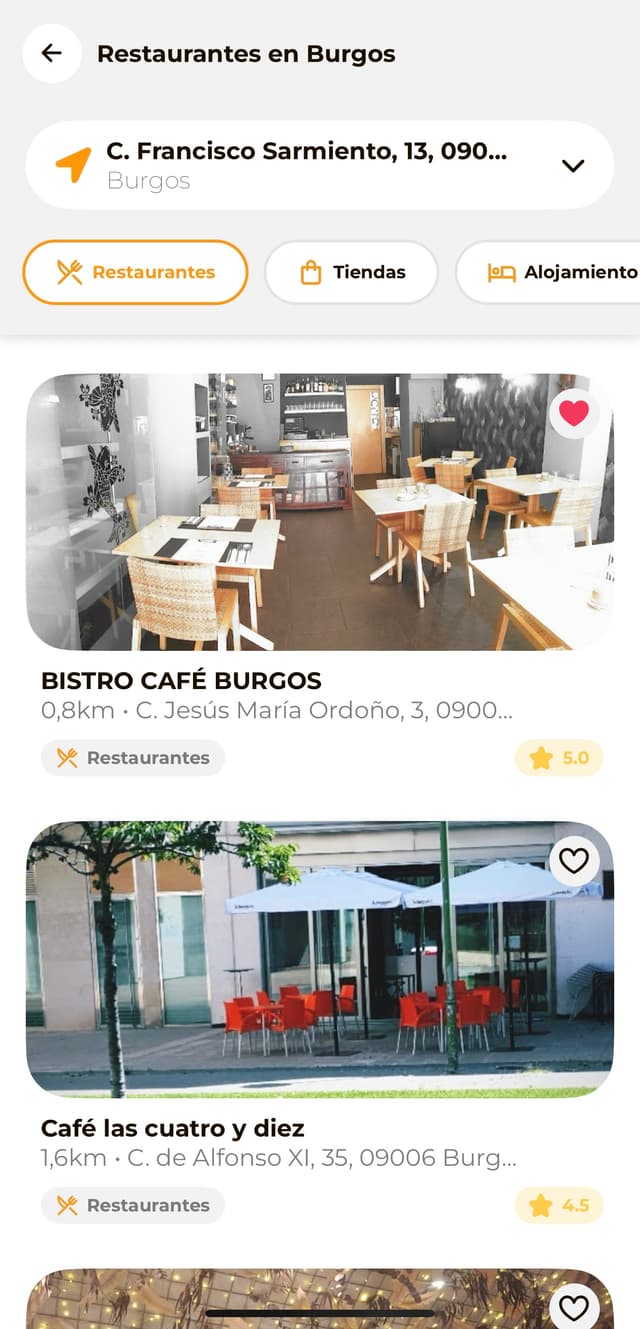Go back using the arrow button
The height and width of the screenshot is (1329, 640).
(x=51, y=54)
